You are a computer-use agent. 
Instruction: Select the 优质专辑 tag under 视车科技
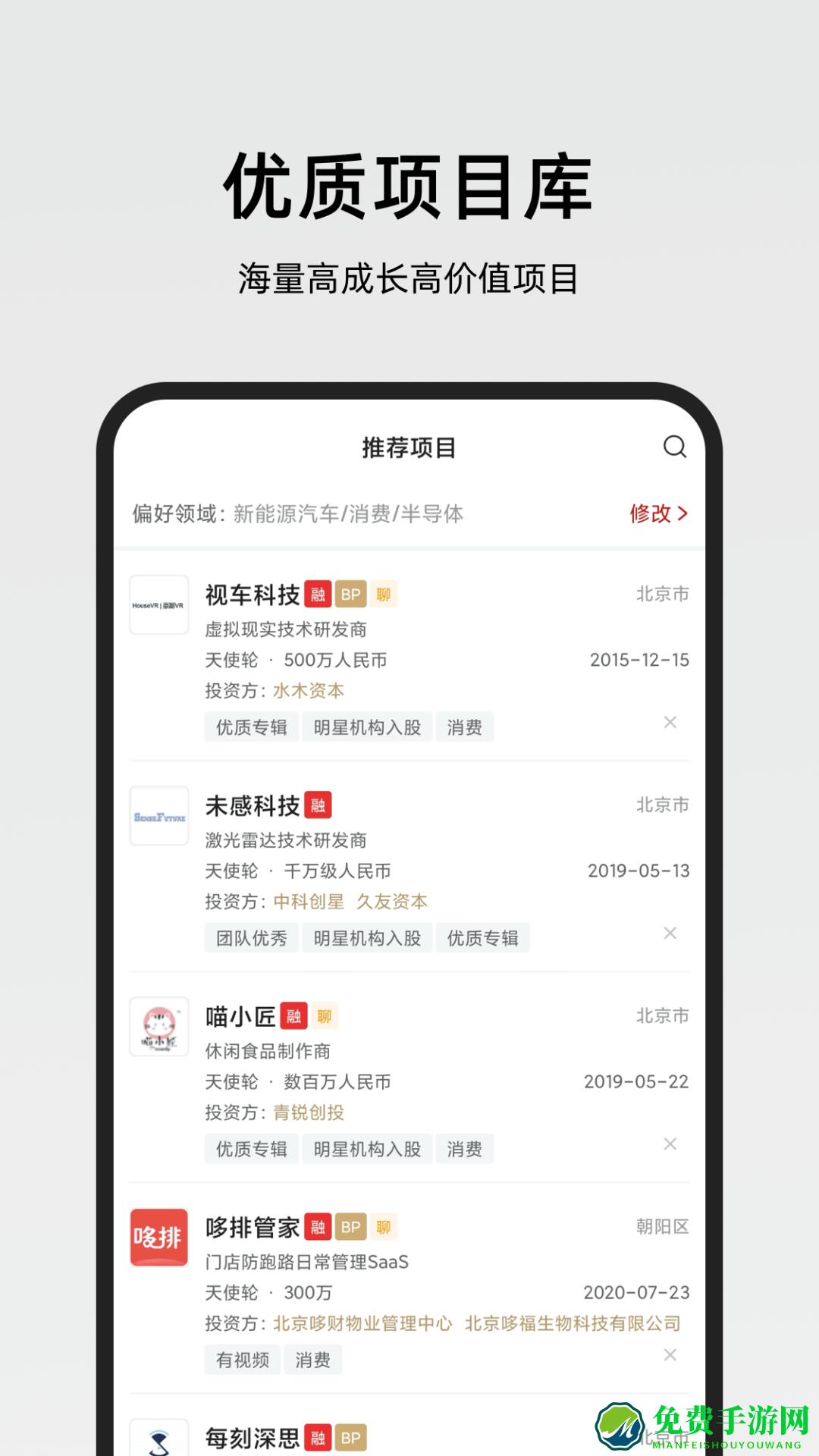[x=251, y=726]
